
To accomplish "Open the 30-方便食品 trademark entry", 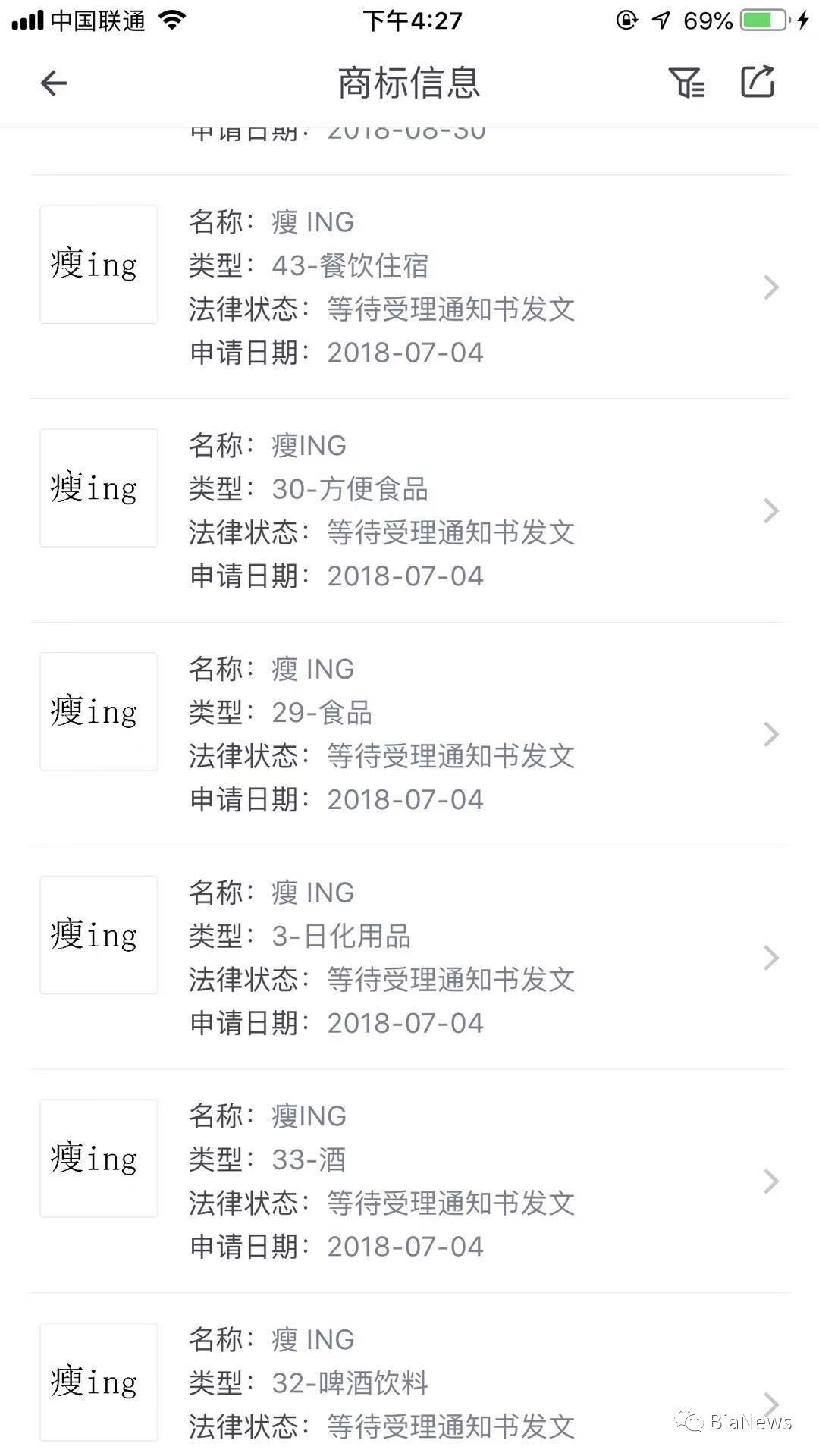I will tap(409, 510).
